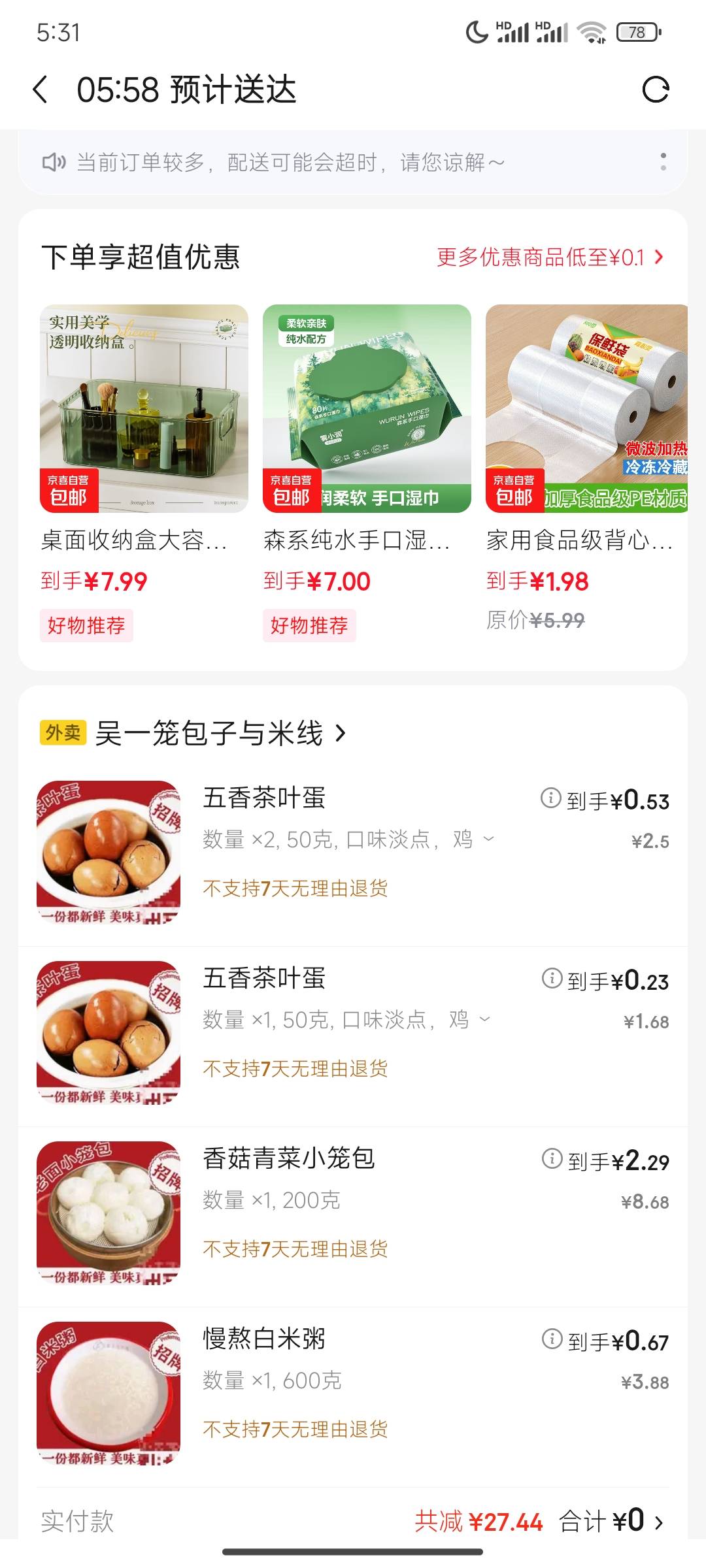Refresh the delivery status
The width and height of the screenshot is (706, 1568).
point(656,90)
